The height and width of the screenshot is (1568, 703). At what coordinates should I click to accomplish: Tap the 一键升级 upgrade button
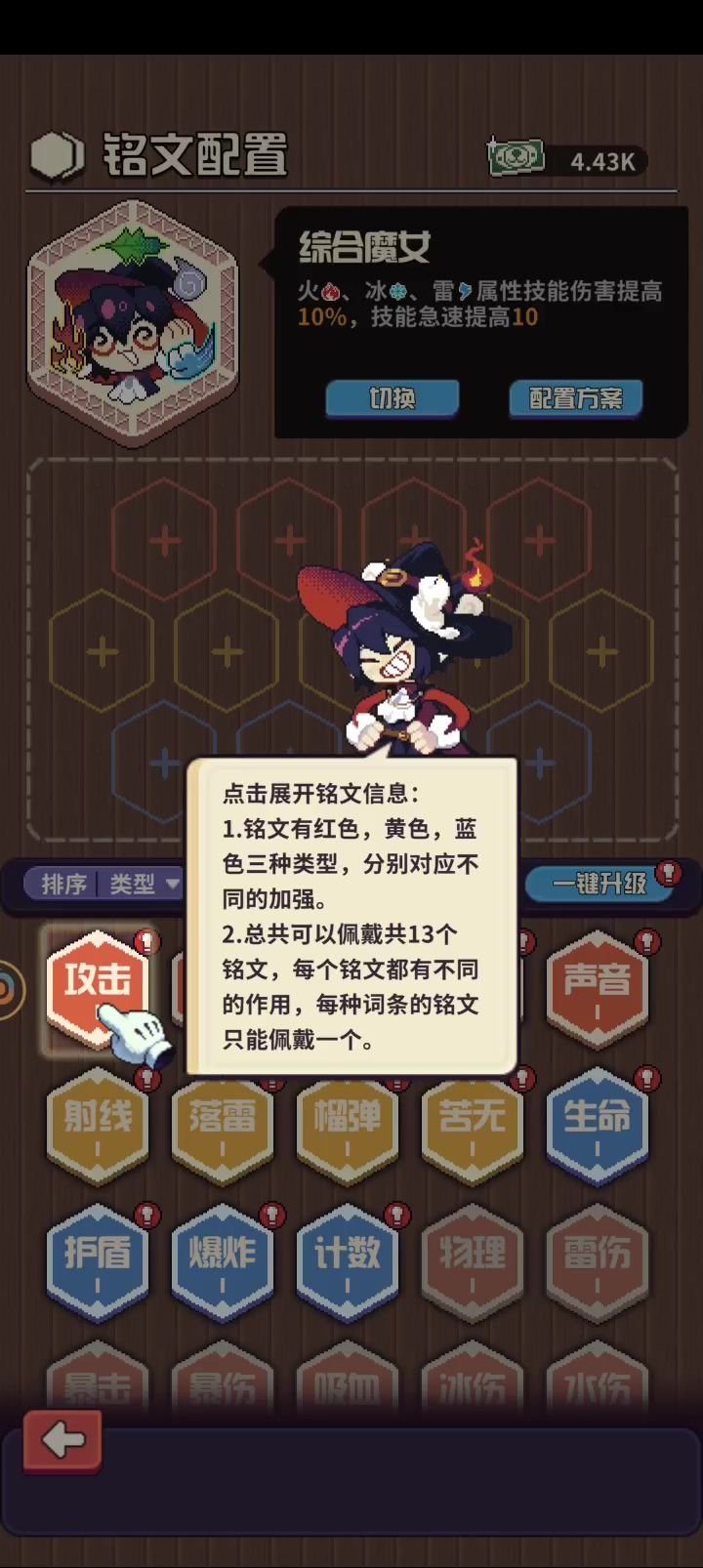pos(599,884)
